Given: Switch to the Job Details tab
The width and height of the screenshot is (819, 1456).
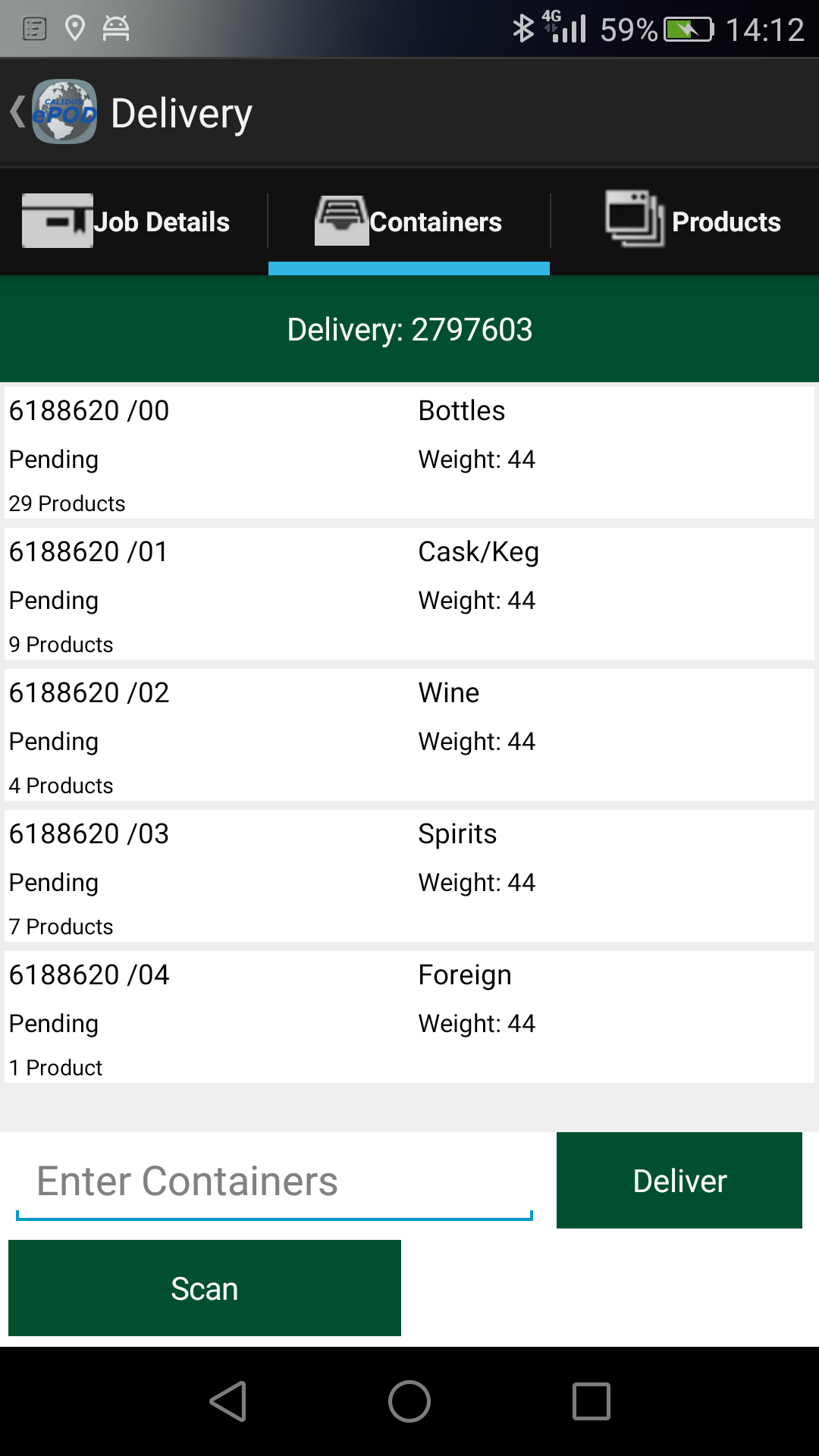Looking at the screenshot, I should coord(133,221).
